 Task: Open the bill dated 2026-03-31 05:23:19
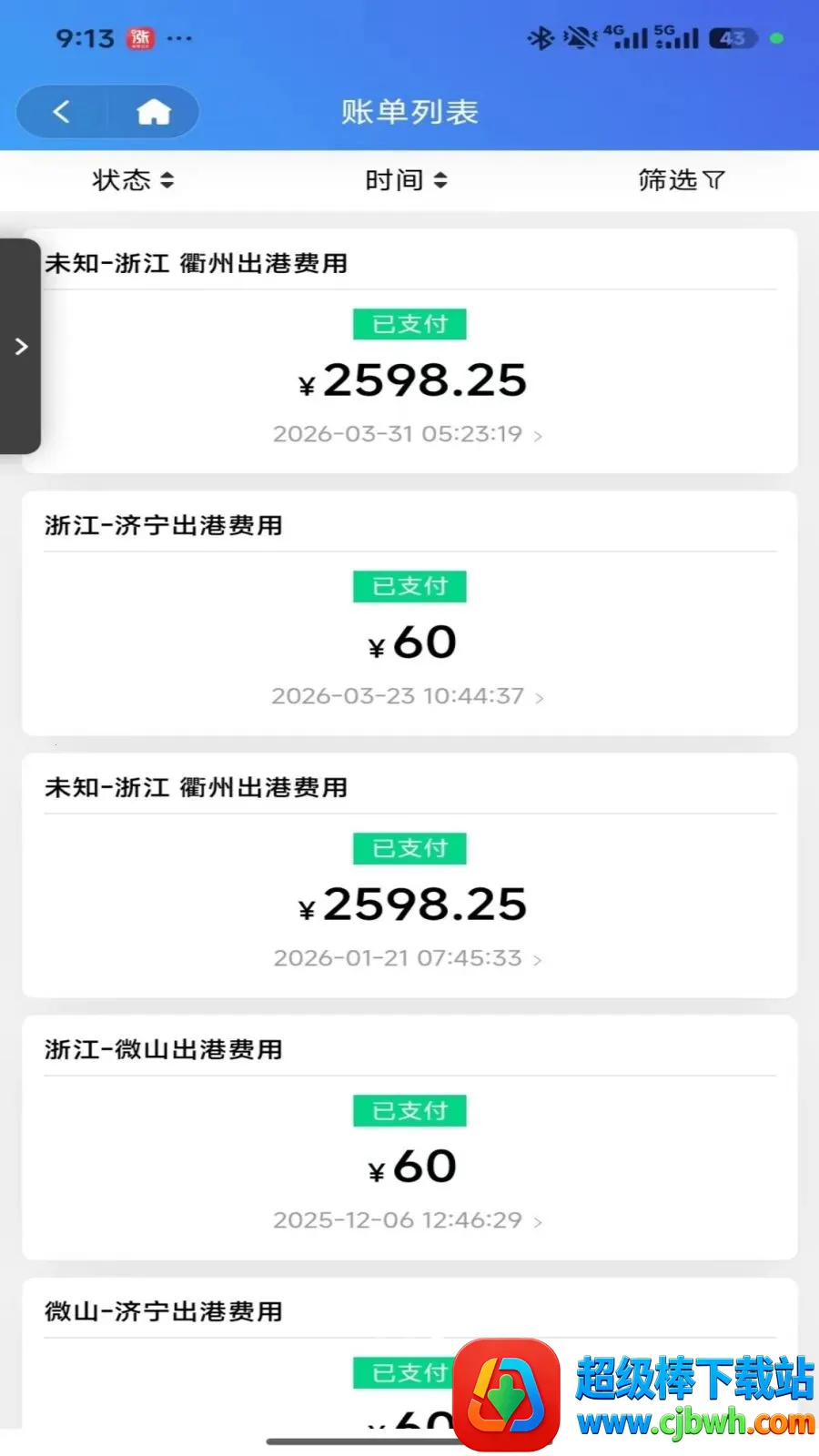pyautogui.click(x=409, y=351)
